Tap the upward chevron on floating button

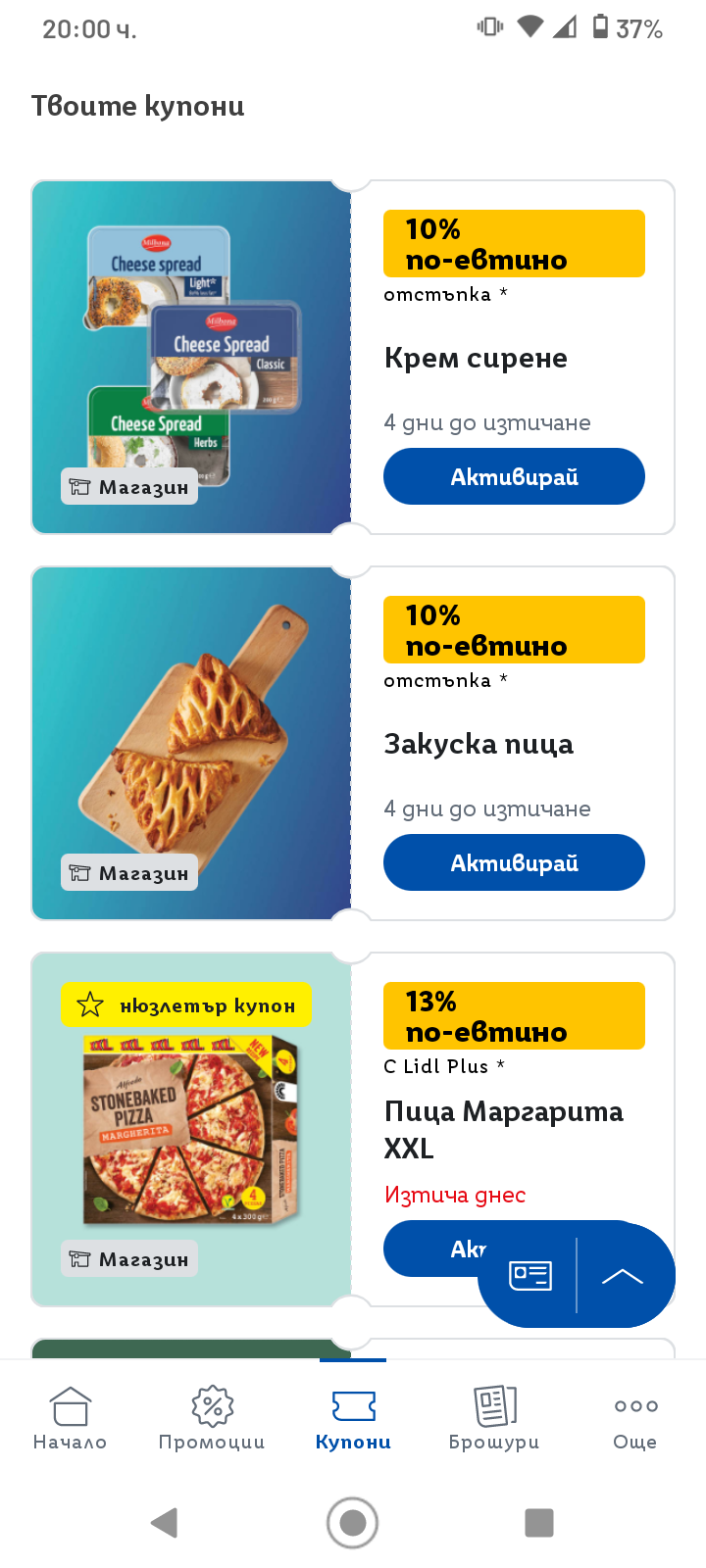(x=623, y=1275)
